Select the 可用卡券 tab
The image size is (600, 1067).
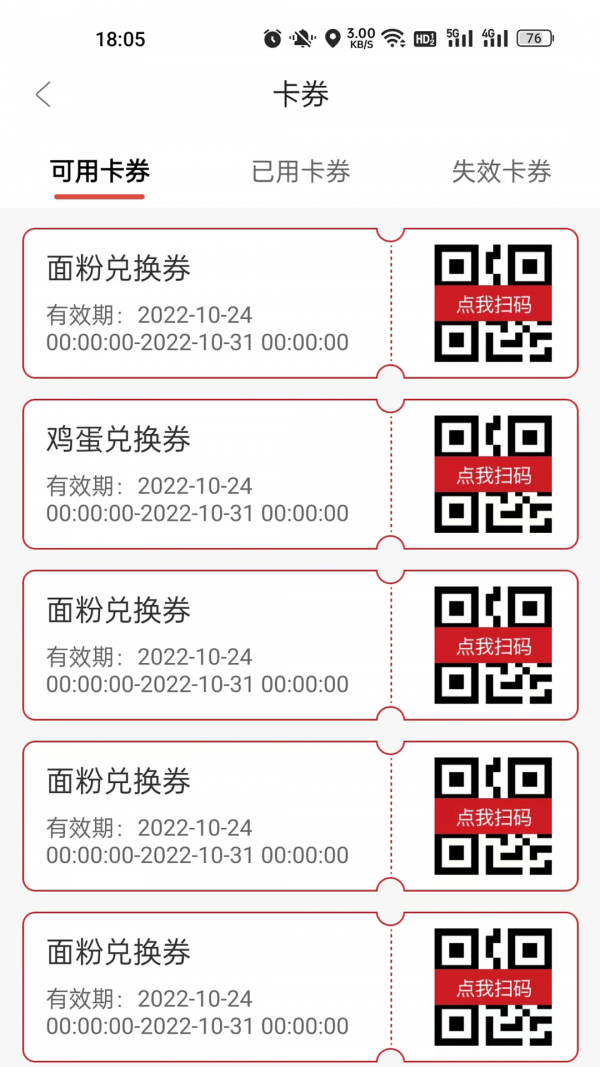point(100,171)
